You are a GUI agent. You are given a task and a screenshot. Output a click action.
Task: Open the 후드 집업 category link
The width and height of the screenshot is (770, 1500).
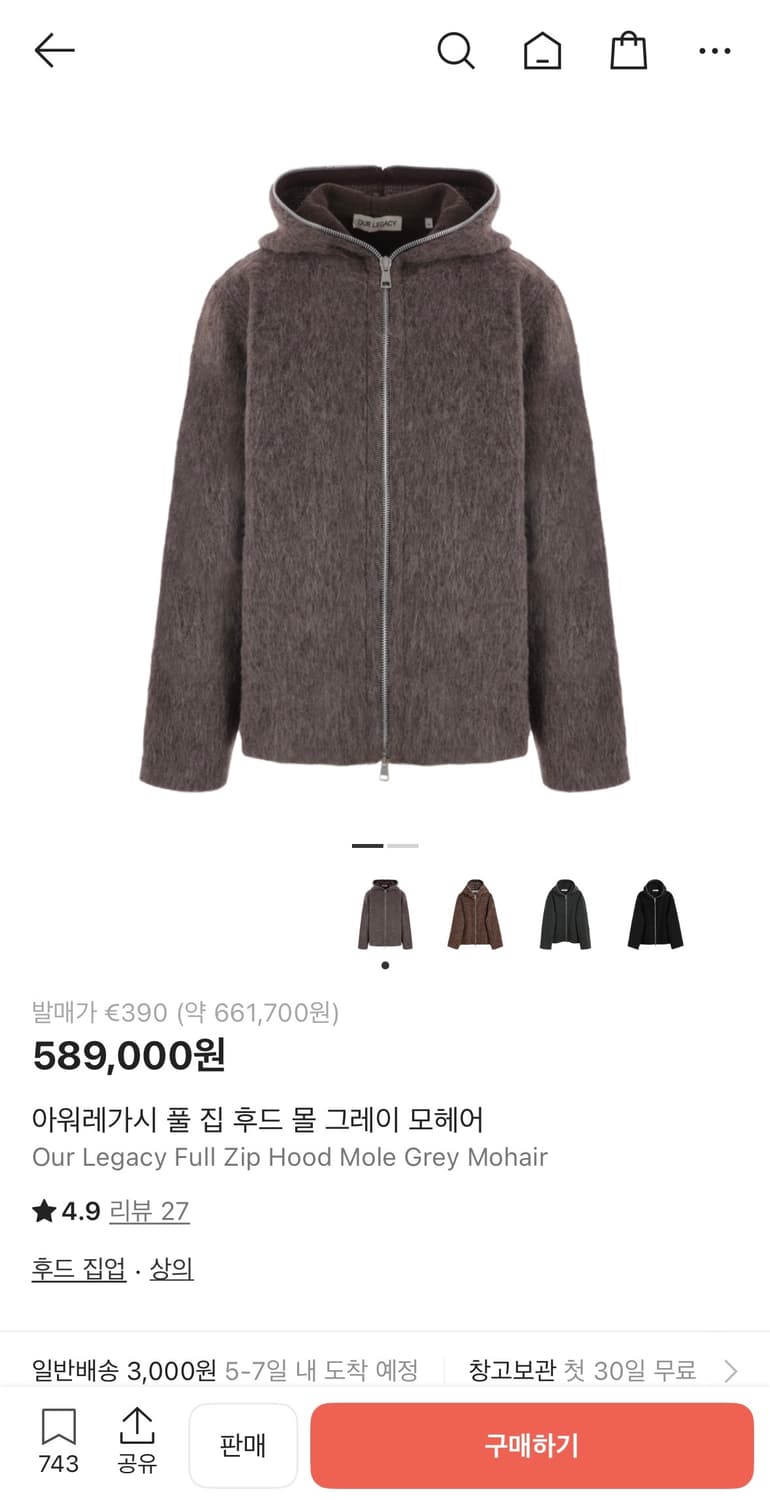79,1268
